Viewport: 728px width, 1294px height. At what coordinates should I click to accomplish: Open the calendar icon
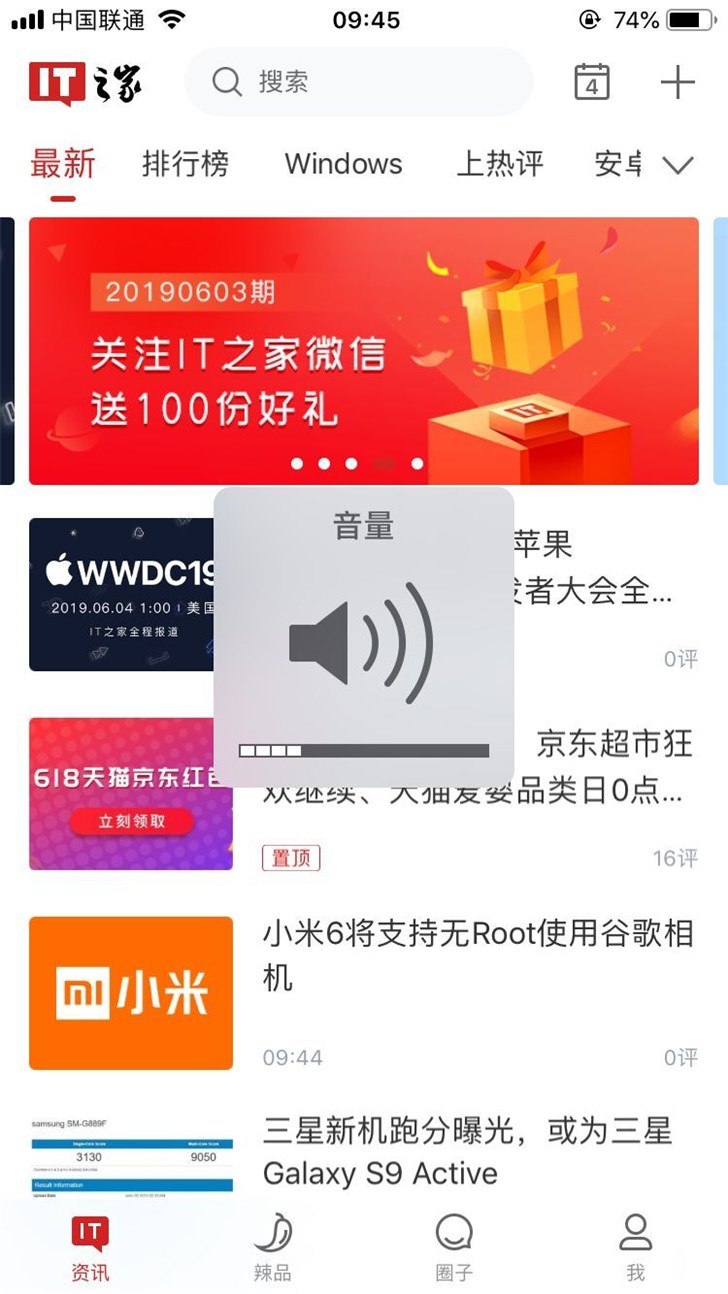point(592,82)
